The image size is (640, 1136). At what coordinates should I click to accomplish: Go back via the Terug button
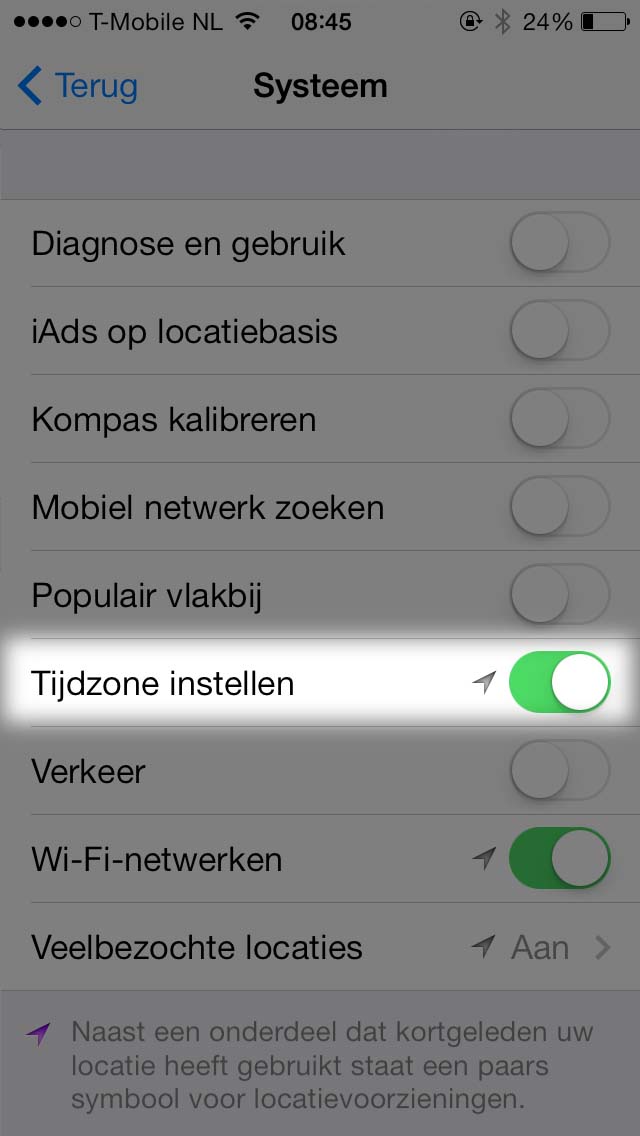78,87
